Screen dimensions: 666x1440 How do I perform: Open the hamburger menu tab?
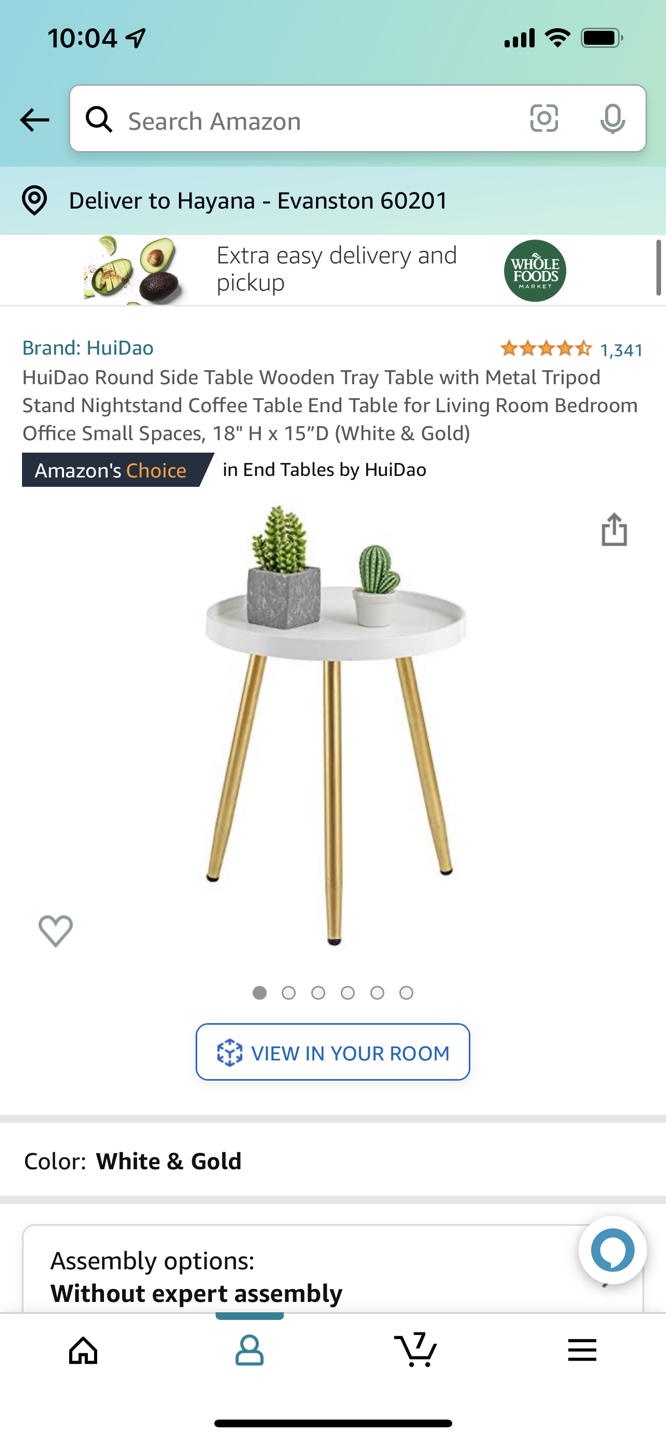tap(582, 1351)
